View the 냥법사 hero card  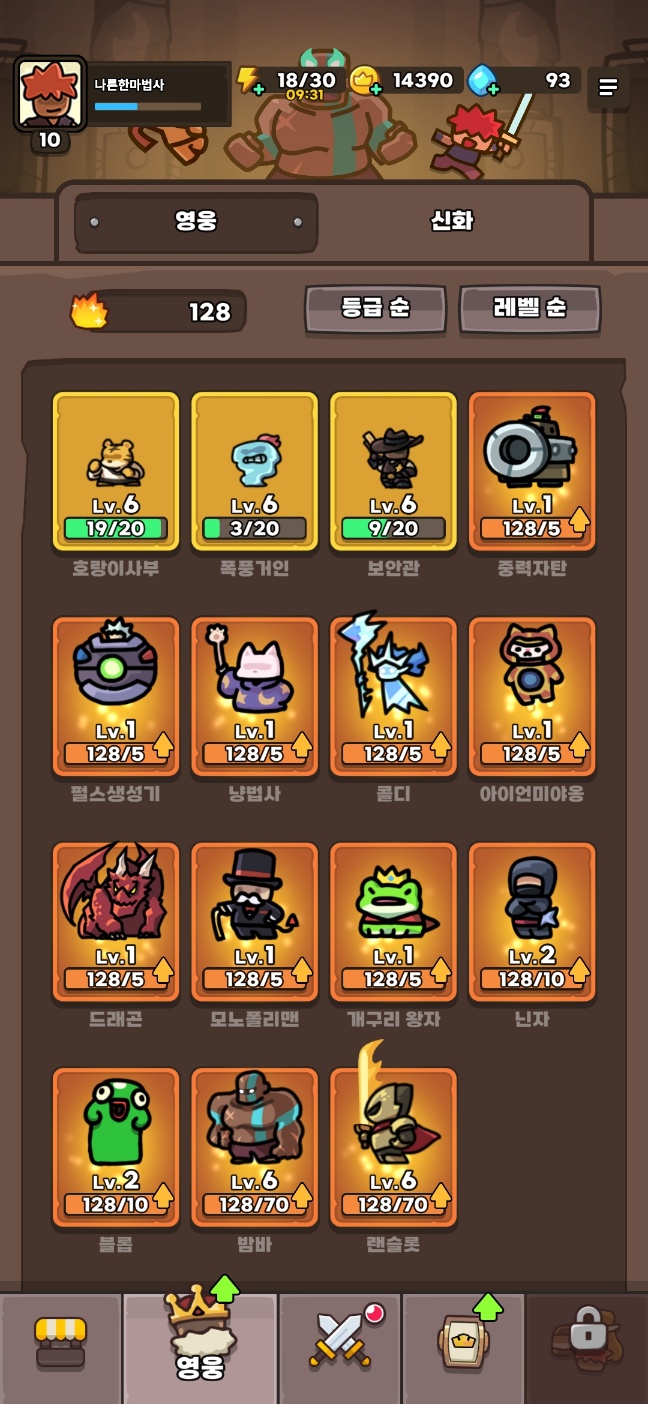254,696
